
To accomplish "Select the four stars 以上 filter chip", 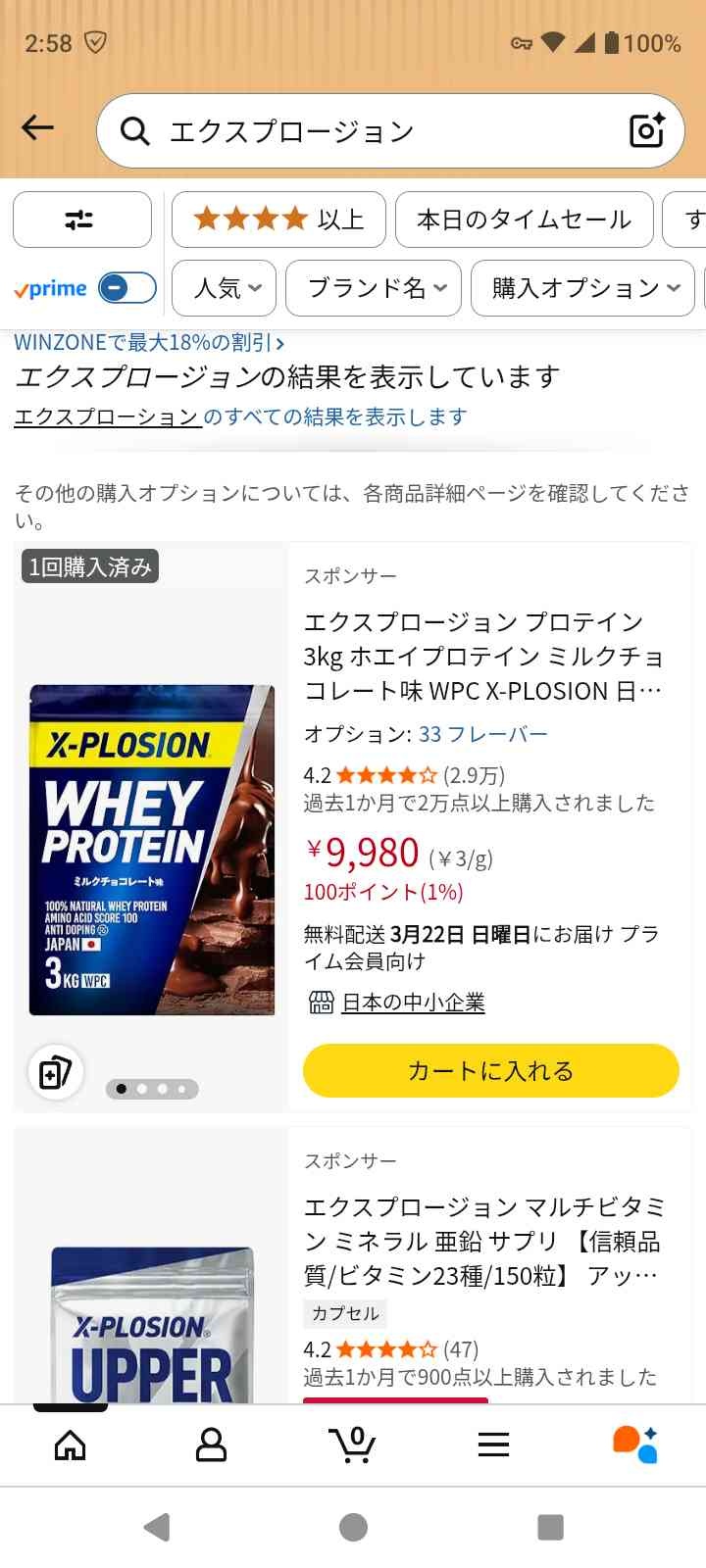I will 278,220.
